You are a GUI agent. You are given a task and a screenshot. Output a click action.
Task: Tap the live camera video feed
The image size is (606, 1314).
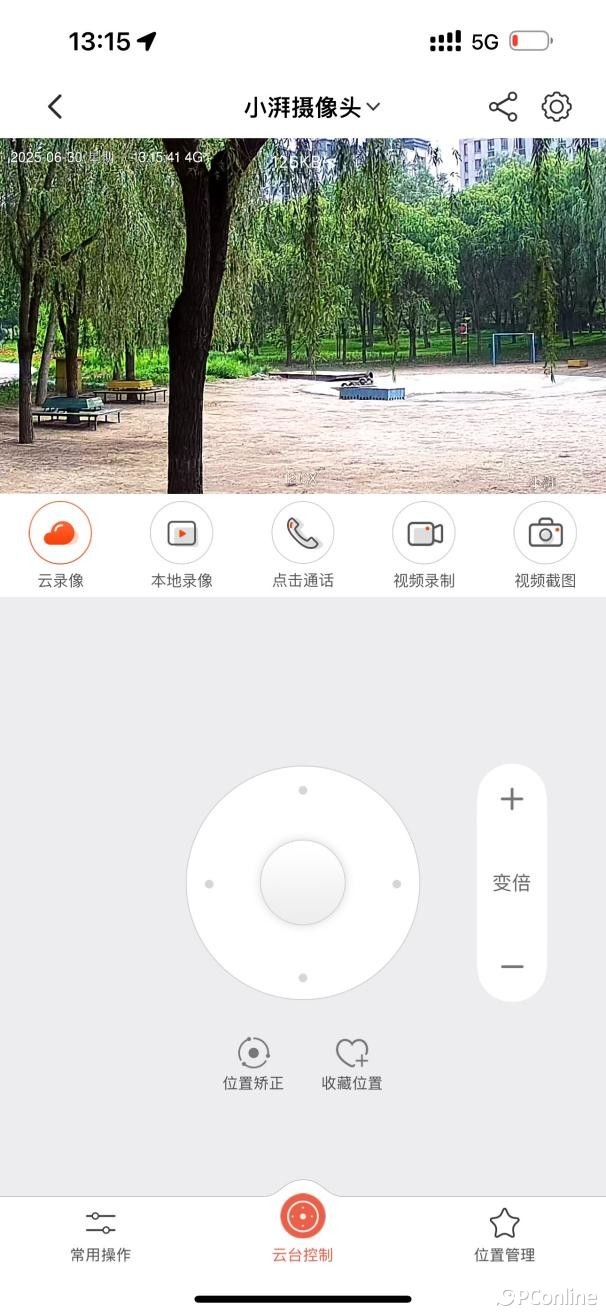pos(303,315)
